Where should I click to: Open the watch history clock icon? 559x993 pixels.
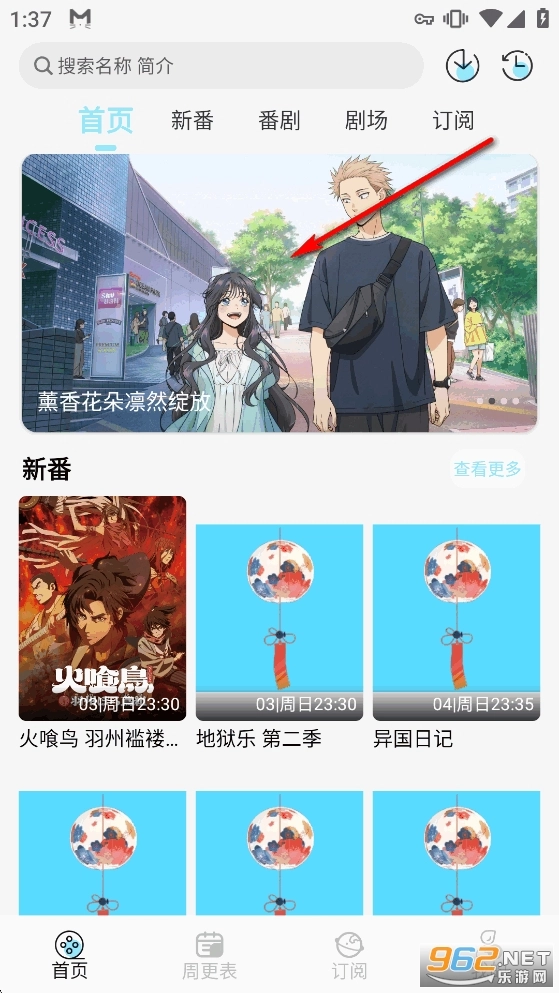[517, 65]
